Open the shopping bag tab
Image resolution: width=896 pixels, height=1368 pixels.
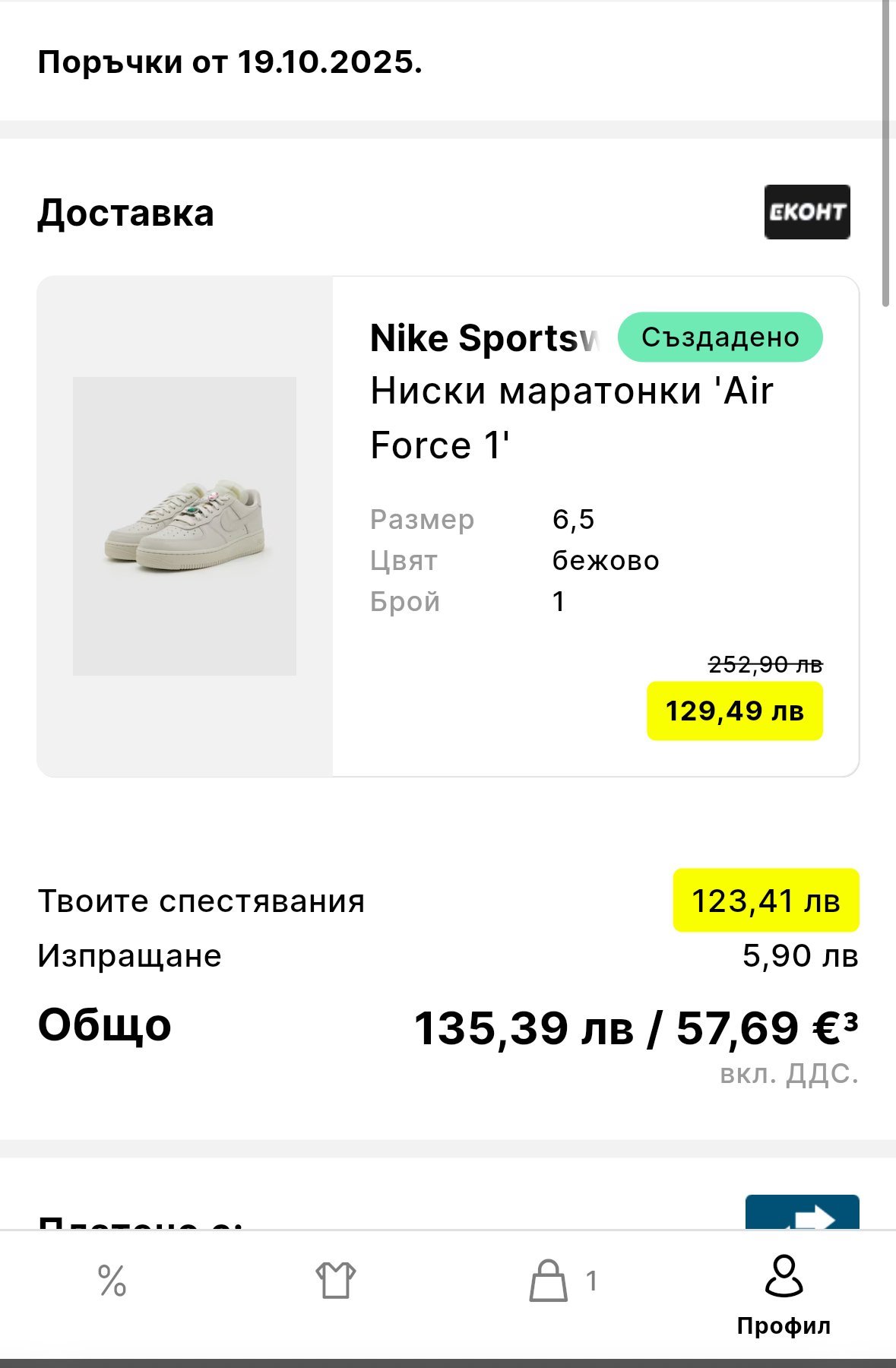click(549, 1281)
